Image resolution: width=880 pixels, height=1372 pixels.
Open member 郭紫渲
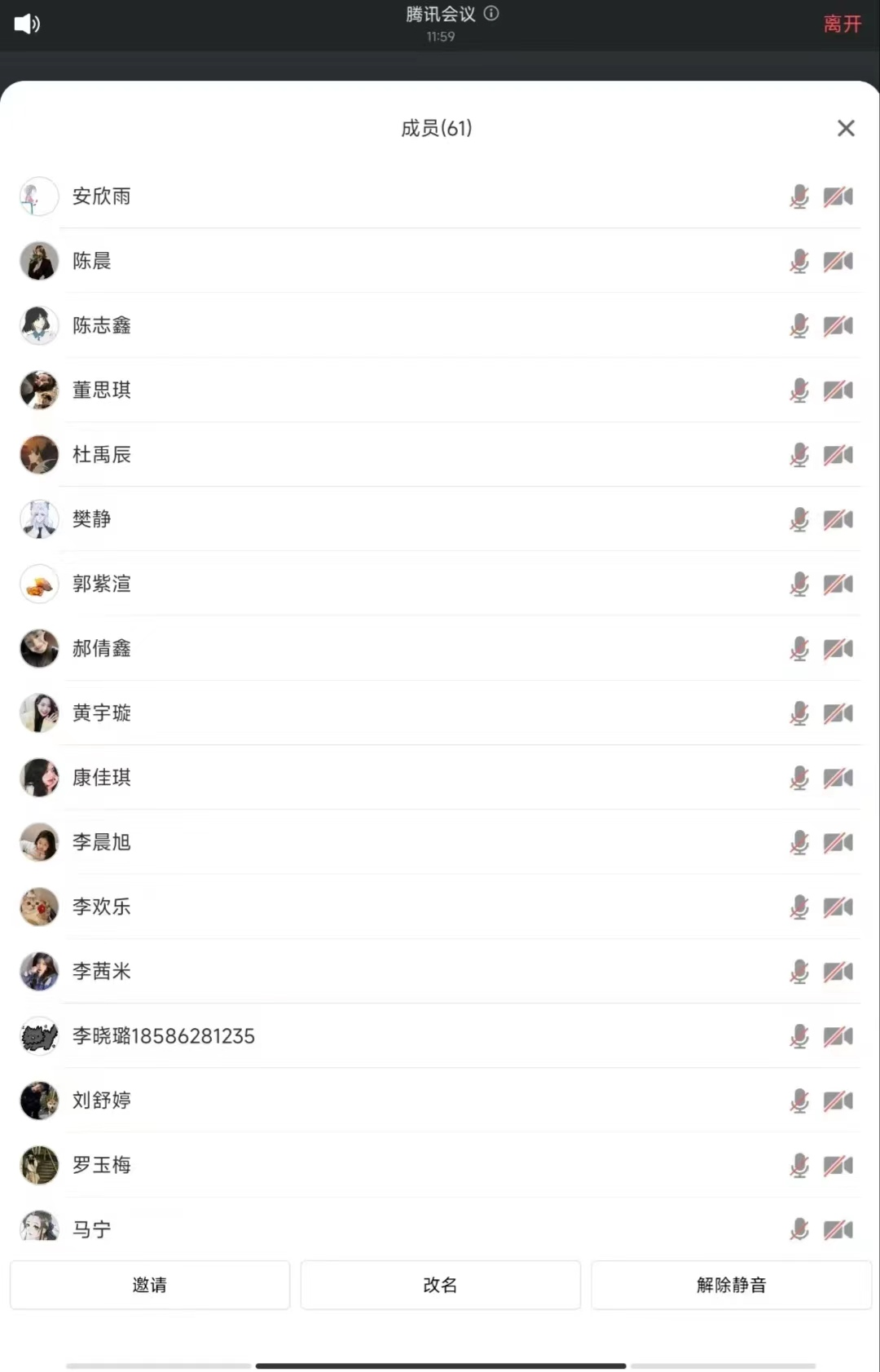102,584
